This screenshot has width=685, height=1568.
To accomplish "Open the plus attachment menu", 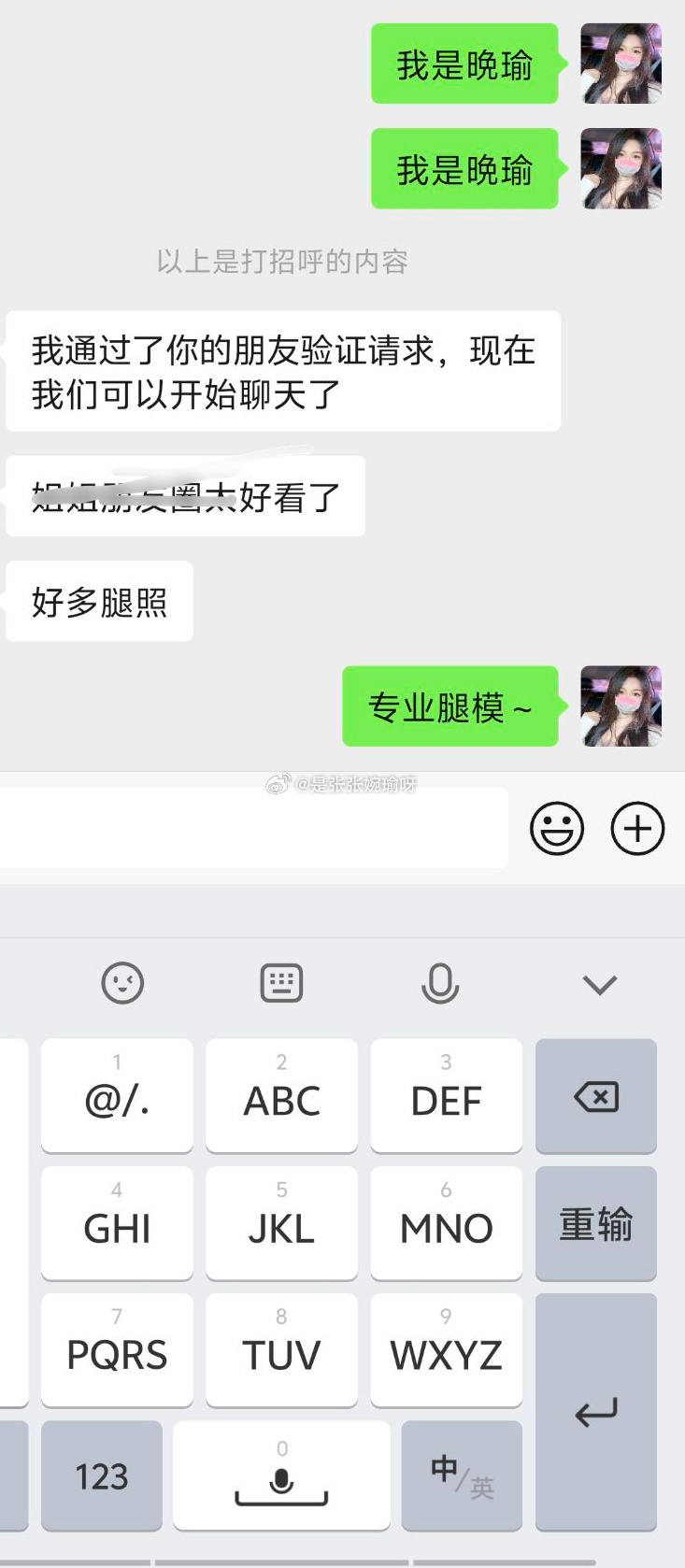I will click(x=637, y=828).
